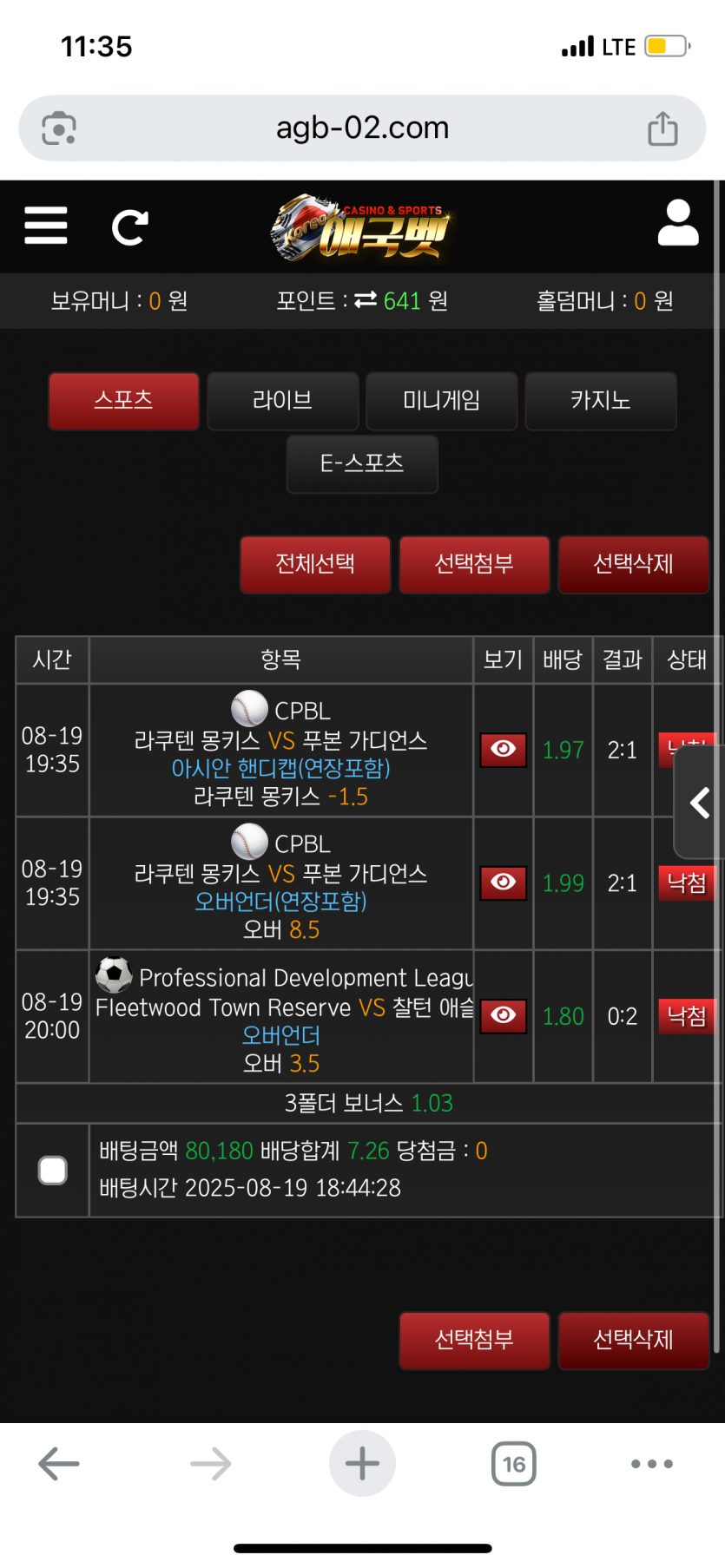725x1568 pixels.
Task: Switch to the 스포츠 tab
Action: point(124,401)
